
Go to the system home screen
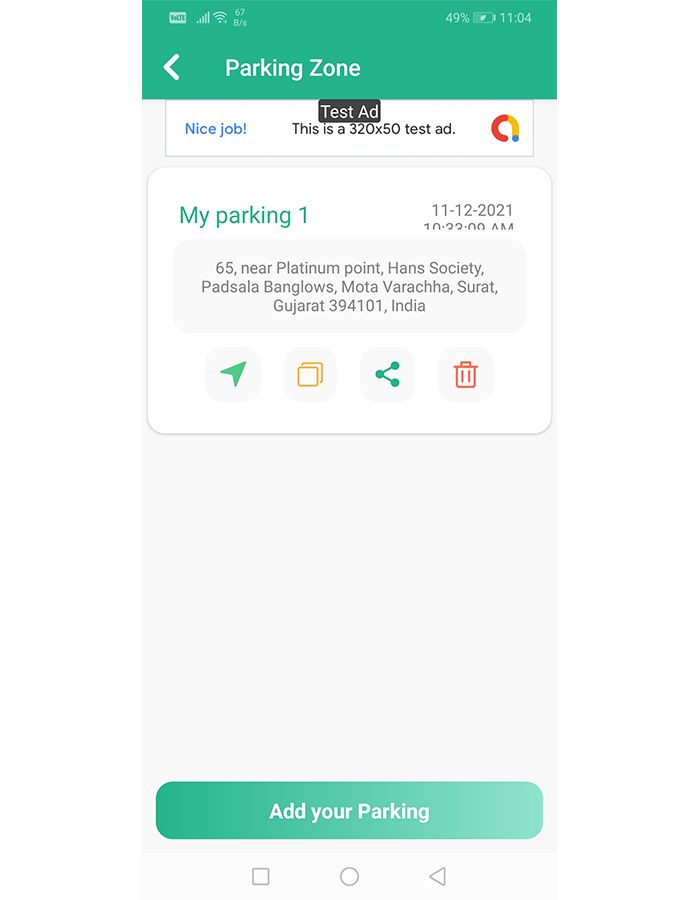point(349,877)
